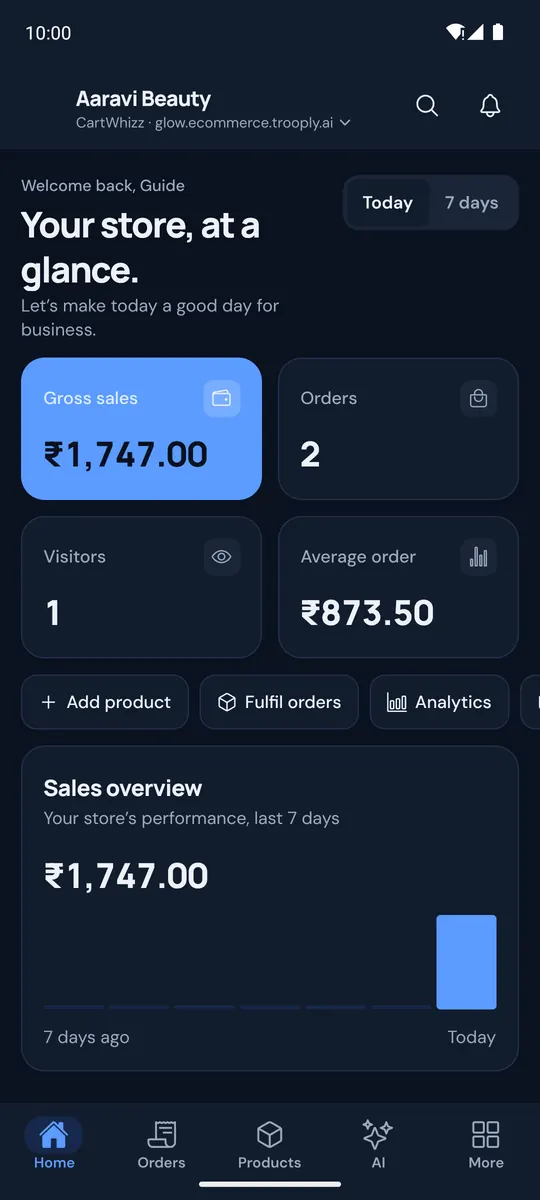Open the Gross sales card
Screen dimensions: 540x1200
[141, 429]
